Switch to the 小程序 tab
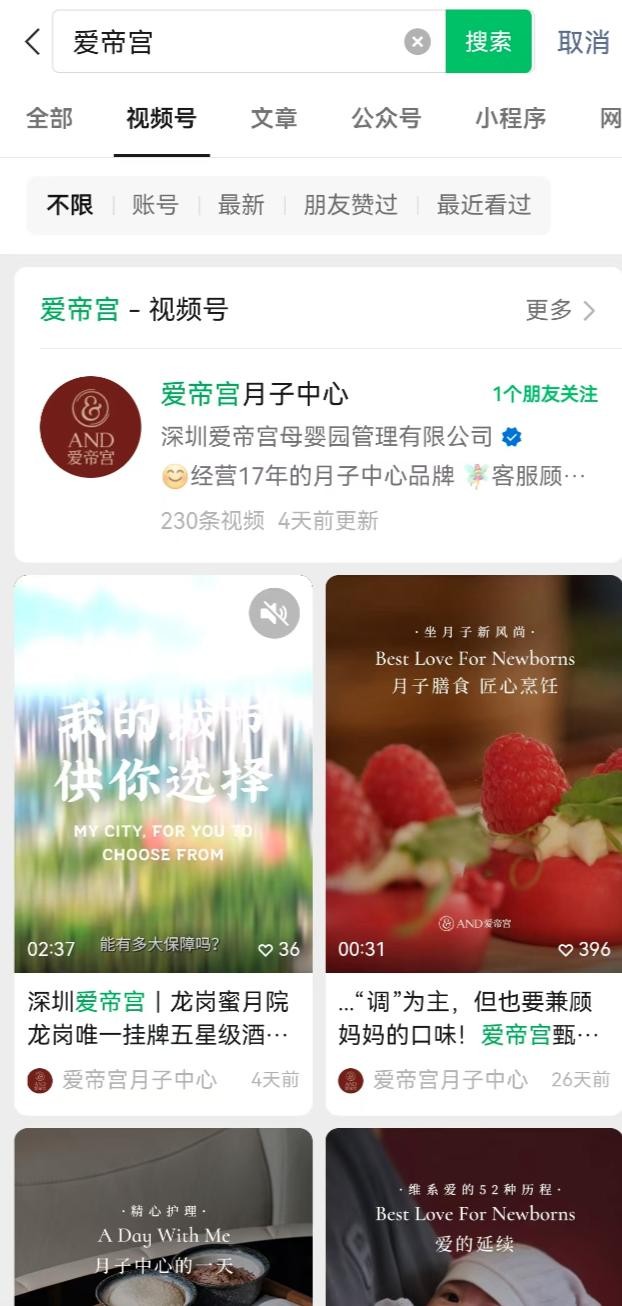Image resolution: width=622 pixels, height=1306 pixels. tap(510, 118)
